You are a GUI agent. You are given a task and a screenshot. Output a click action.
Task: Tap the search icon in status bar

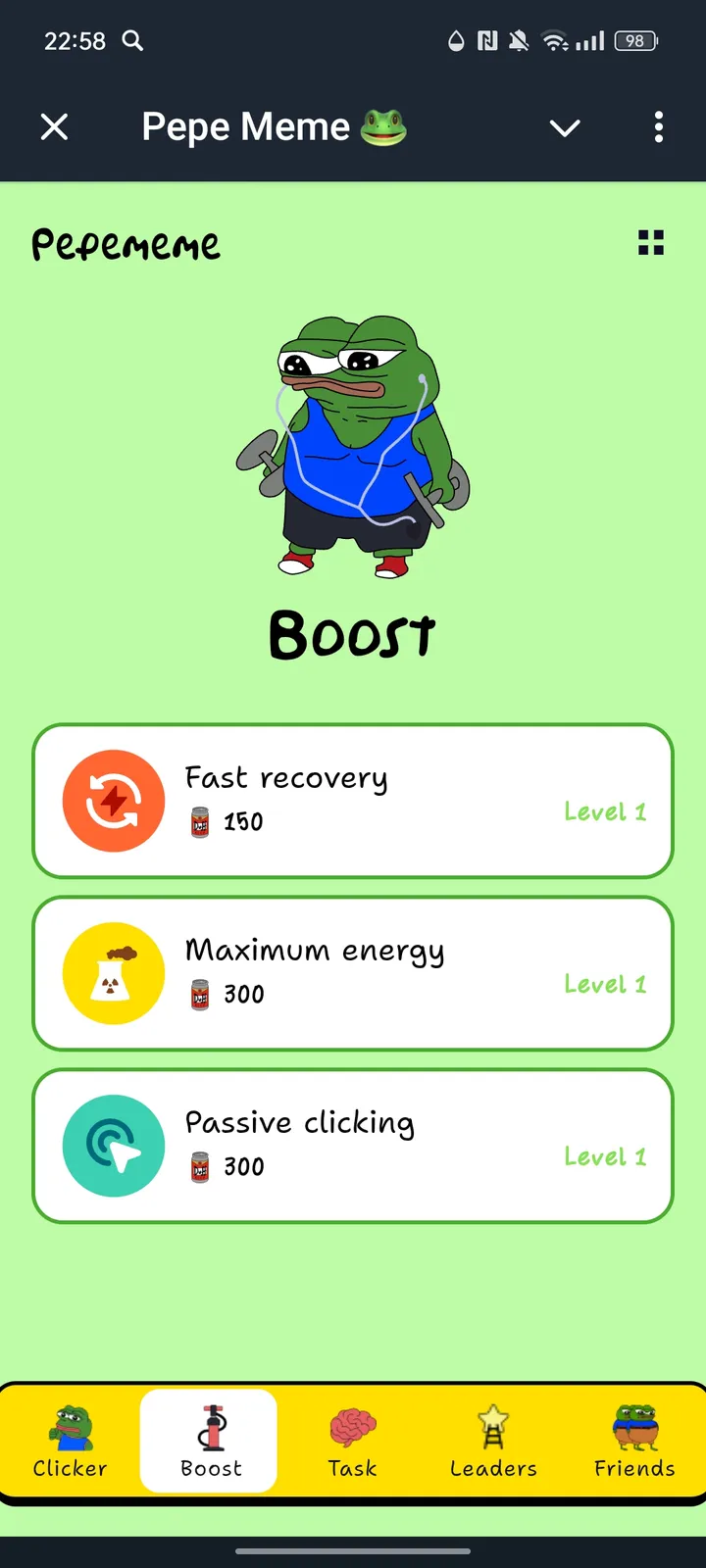[132, 41]
